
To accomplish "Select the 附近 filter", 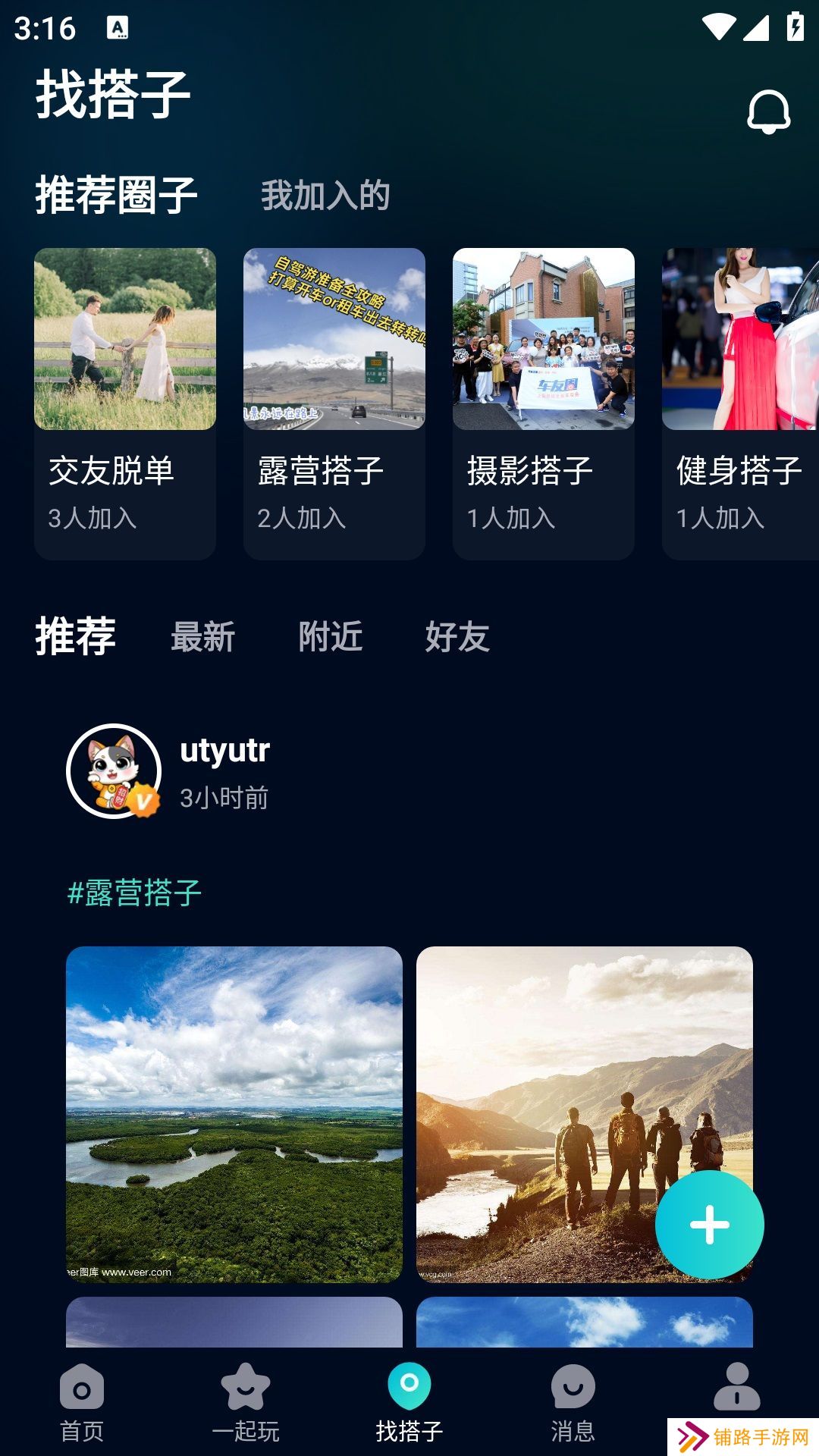I will tap(331, 637).
